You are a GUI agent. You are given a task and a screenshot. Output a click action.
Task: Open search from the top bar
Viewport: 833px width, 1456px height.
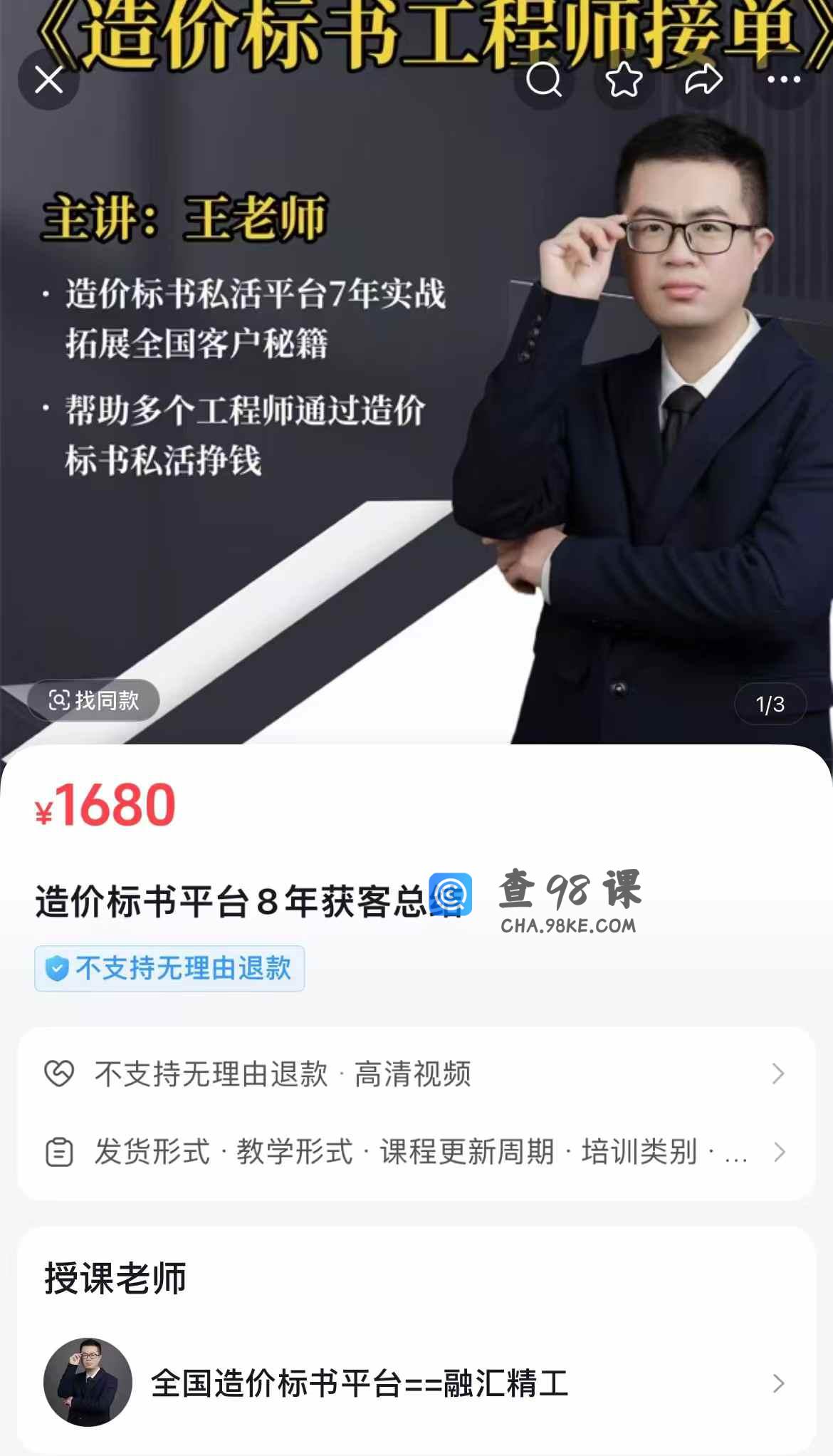pyautogui.click(x=544, y=79)
